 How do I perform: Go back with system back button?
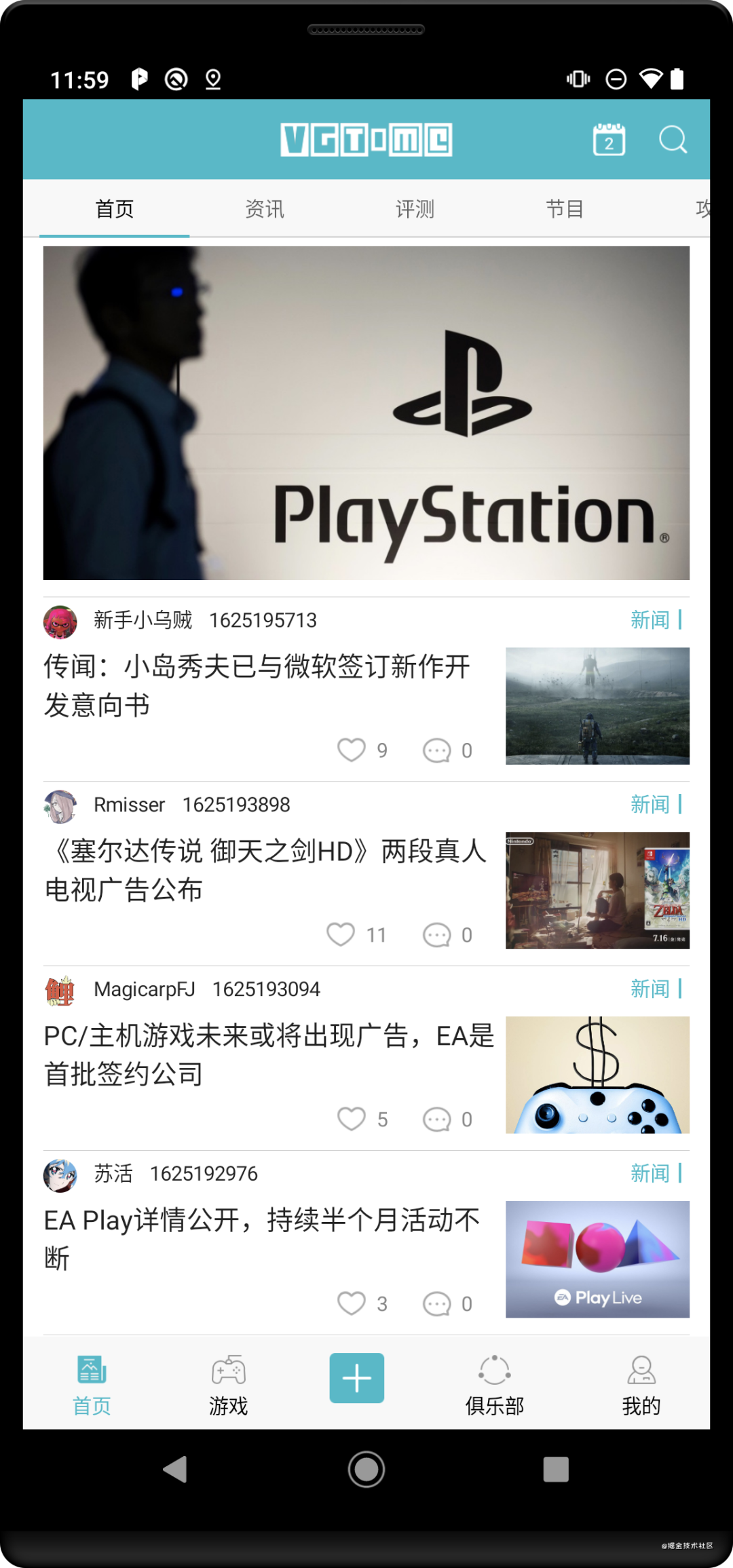point(175,1469)
